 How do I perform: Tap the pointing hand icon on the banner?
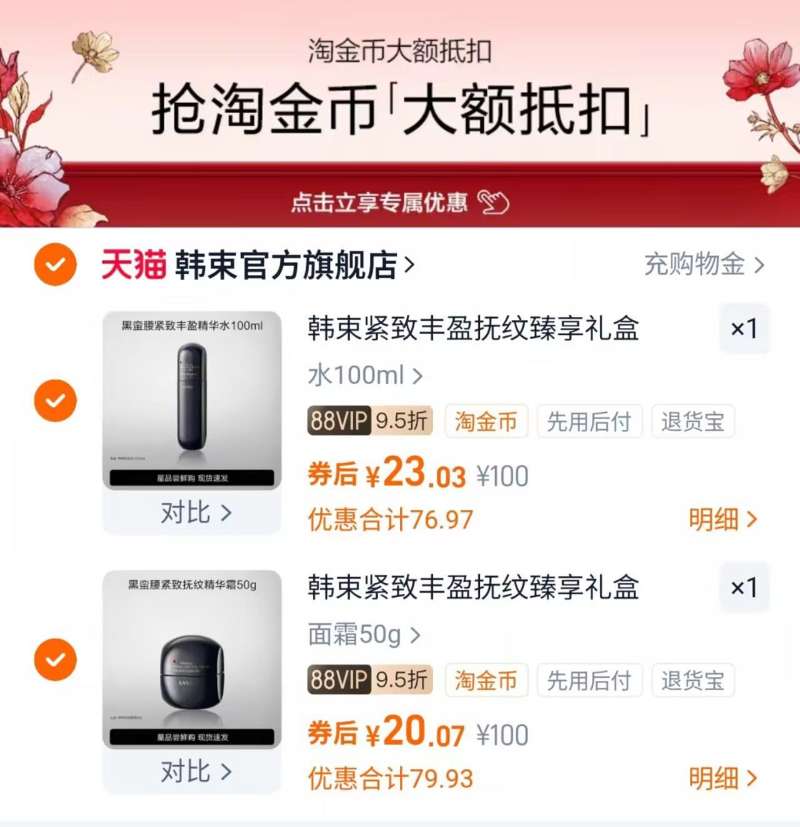tap(496, 202)
